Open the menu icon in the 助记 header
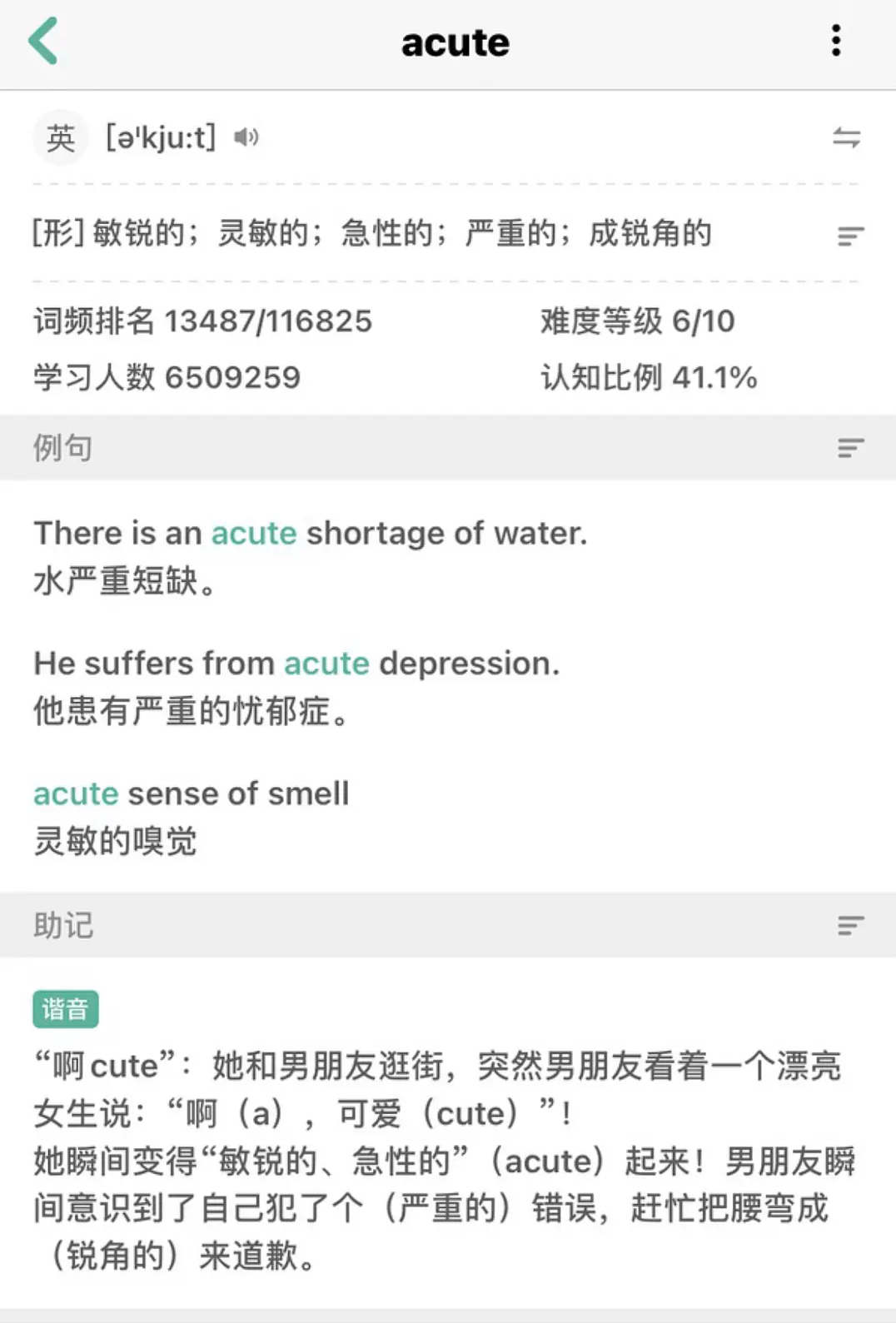896x1323 pixels. (x=850, y=925)
